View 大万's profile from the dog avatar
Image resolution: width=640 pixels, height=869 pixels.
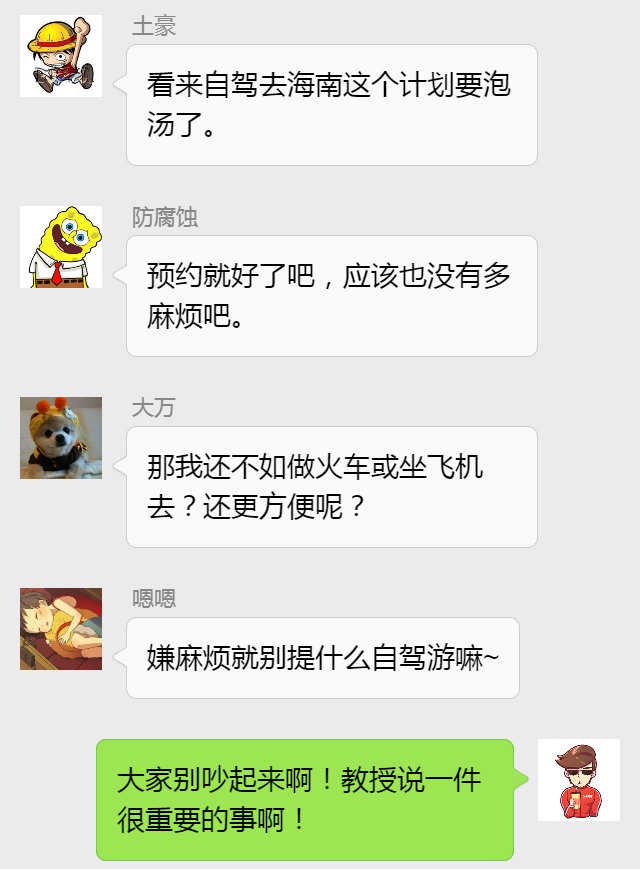click(61, 438)
